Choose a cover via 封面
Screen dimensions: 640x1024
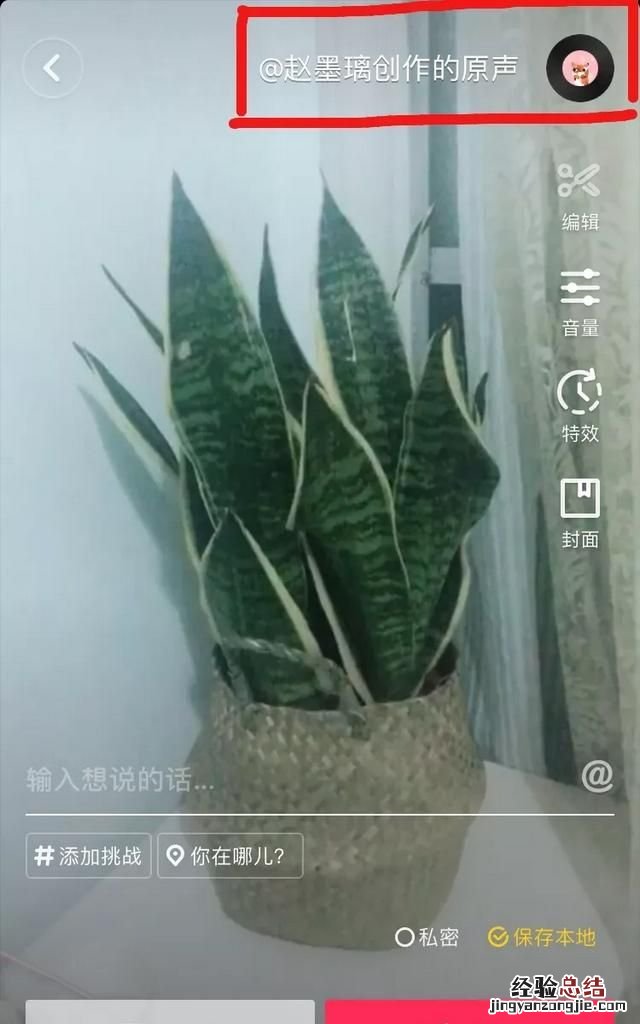[579, 512]
